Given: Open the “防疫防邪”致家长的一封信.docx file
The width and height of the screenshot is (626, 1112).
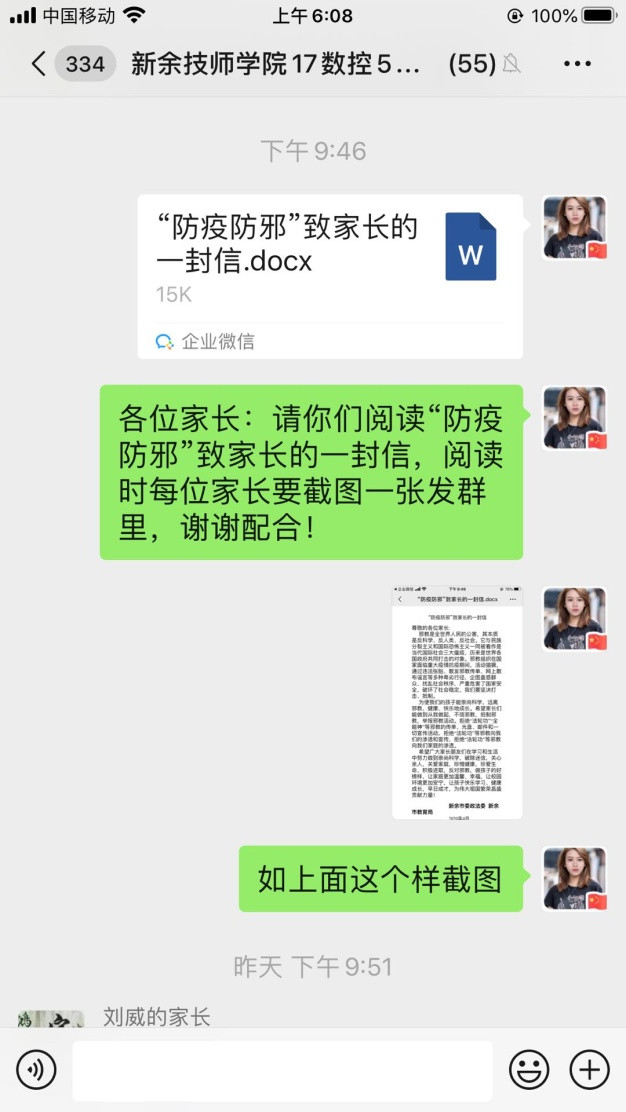Looking at the screenshot, I should pyautogui.click(x=330, y=276).
